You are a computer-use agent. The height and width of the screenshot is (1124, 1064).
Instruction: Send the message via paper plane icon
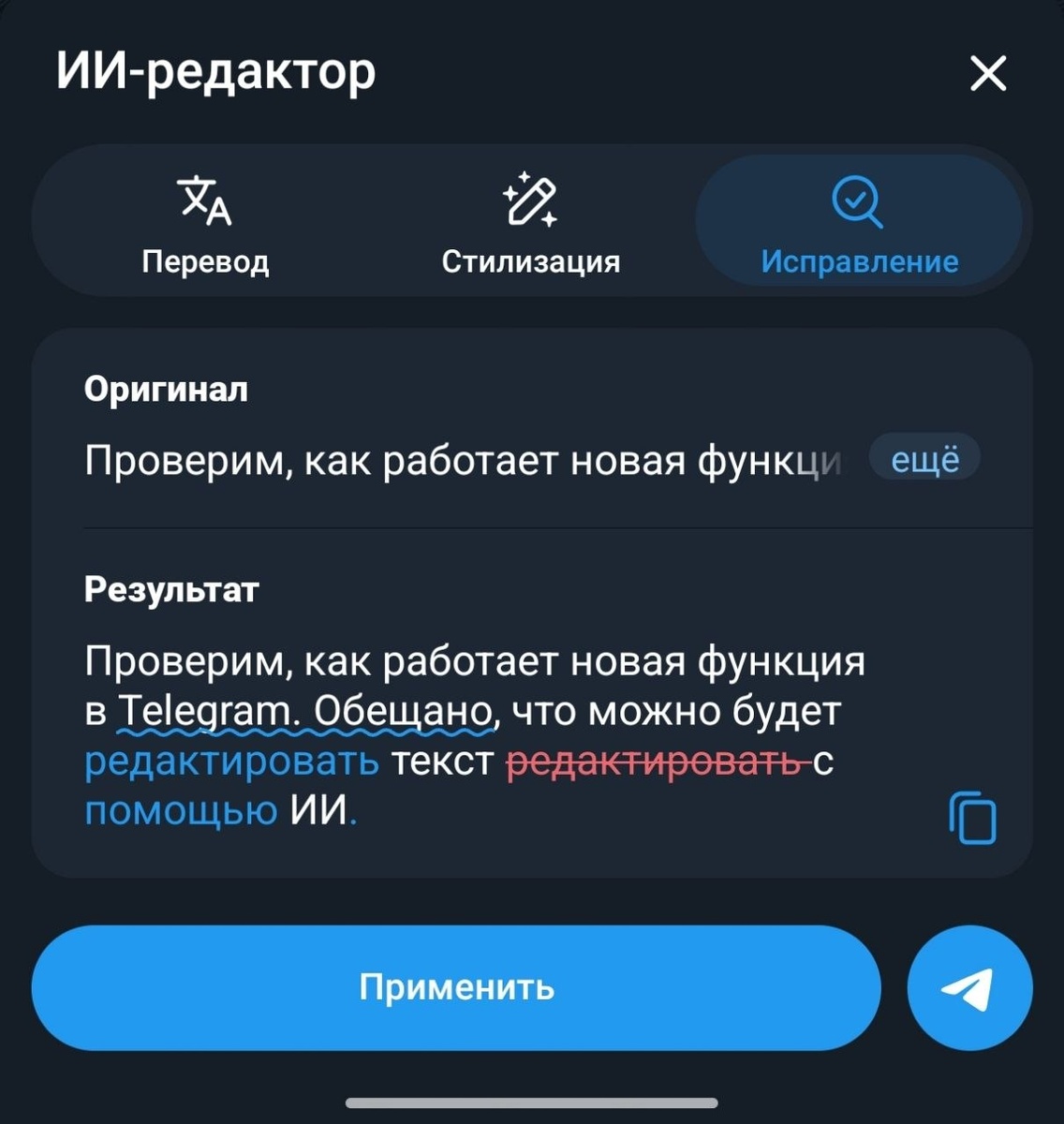coord(970,985)
